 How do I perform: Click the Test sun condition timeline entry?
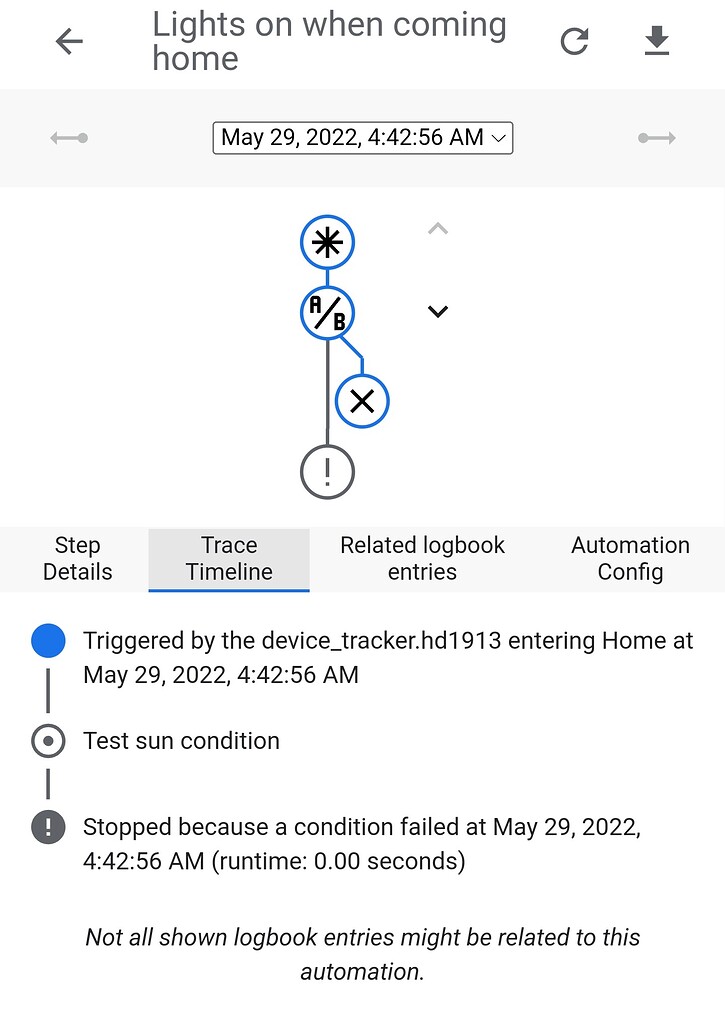coord(180,741)
